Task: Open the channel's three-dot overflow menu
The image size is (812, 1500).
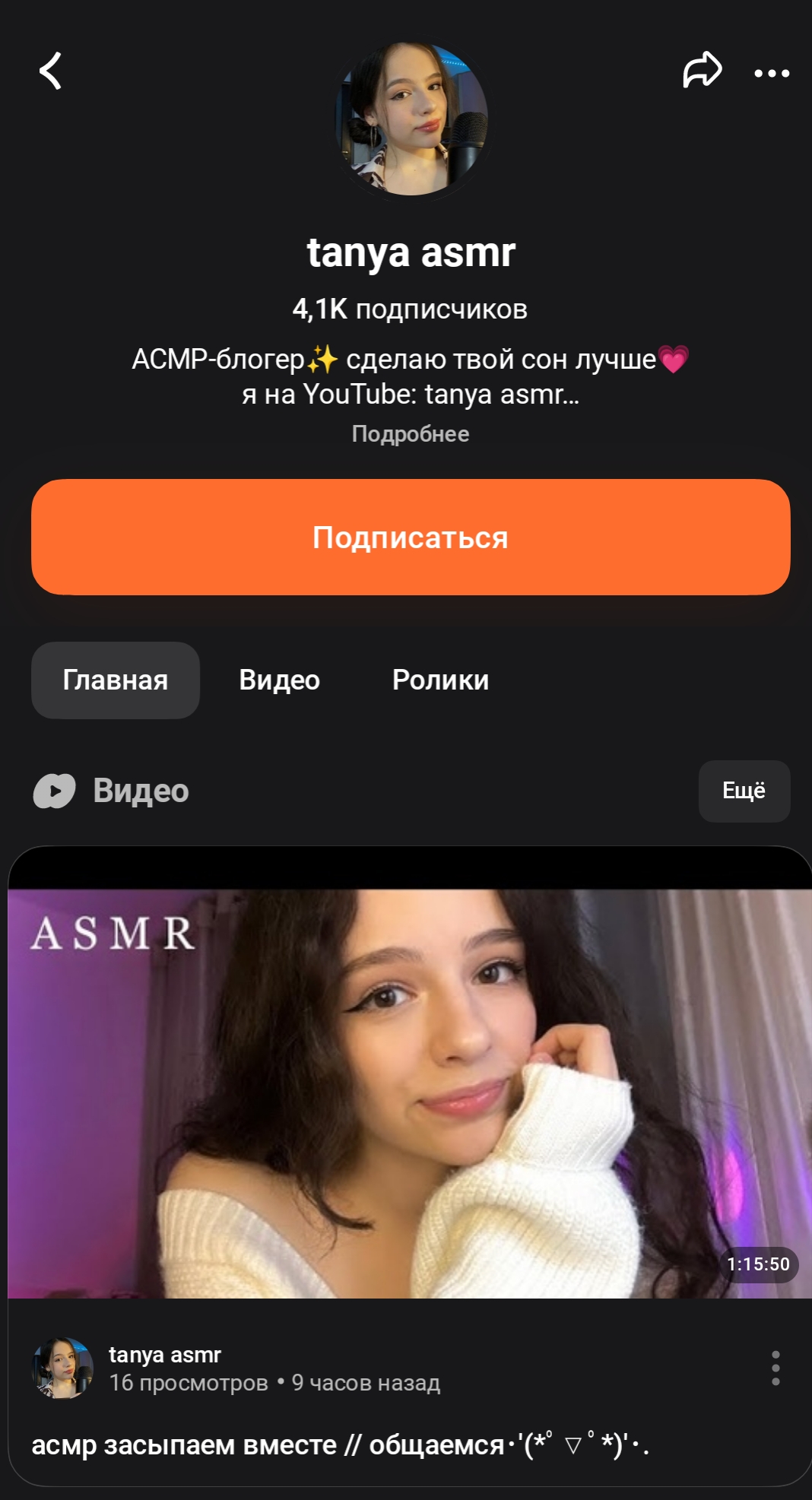Action: (x=772, y=74)
